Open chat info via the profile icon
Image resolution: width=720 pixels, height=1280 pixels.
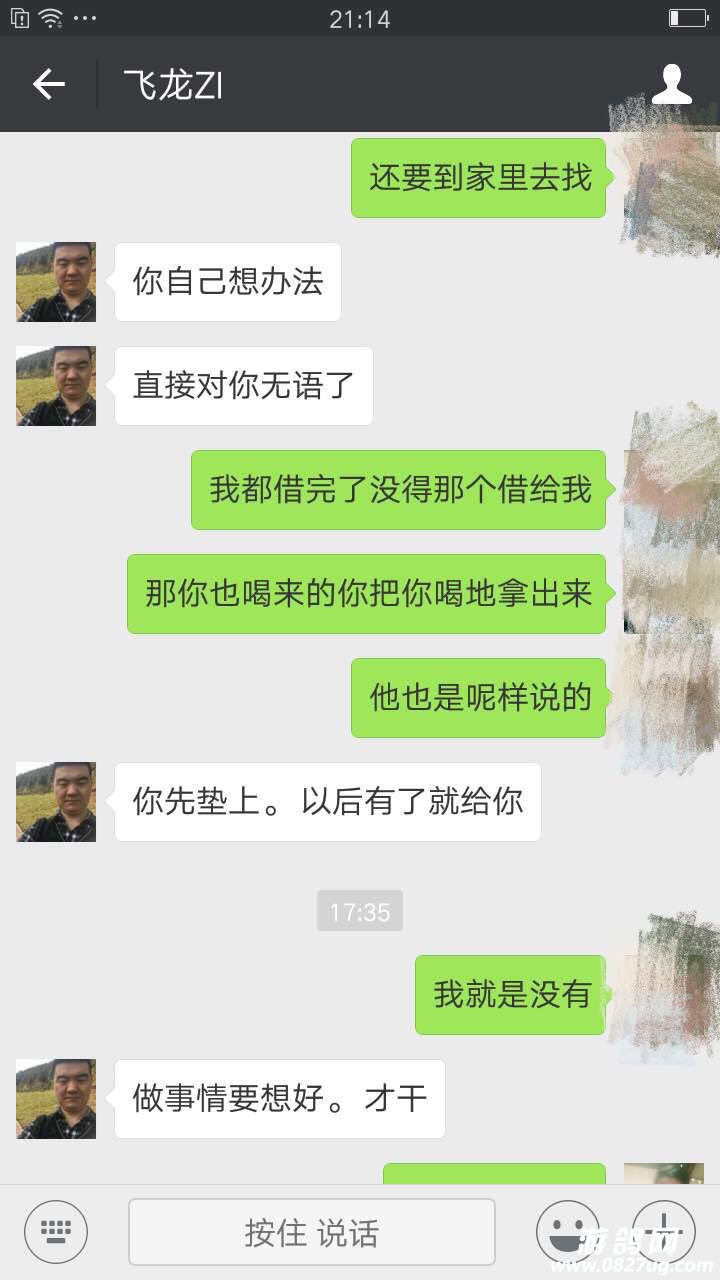coord(671,85)
